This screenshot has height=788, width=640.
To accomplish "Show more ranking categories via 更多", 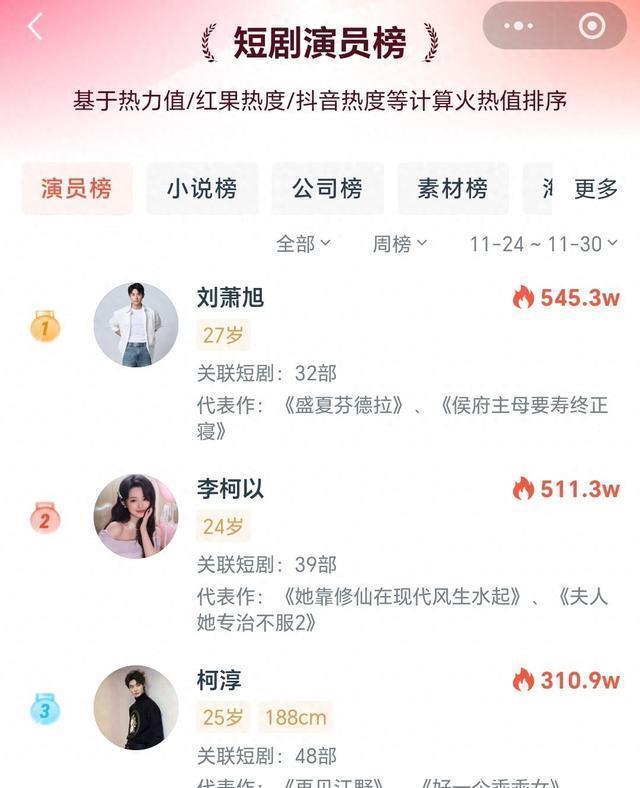I will (596, 189).
